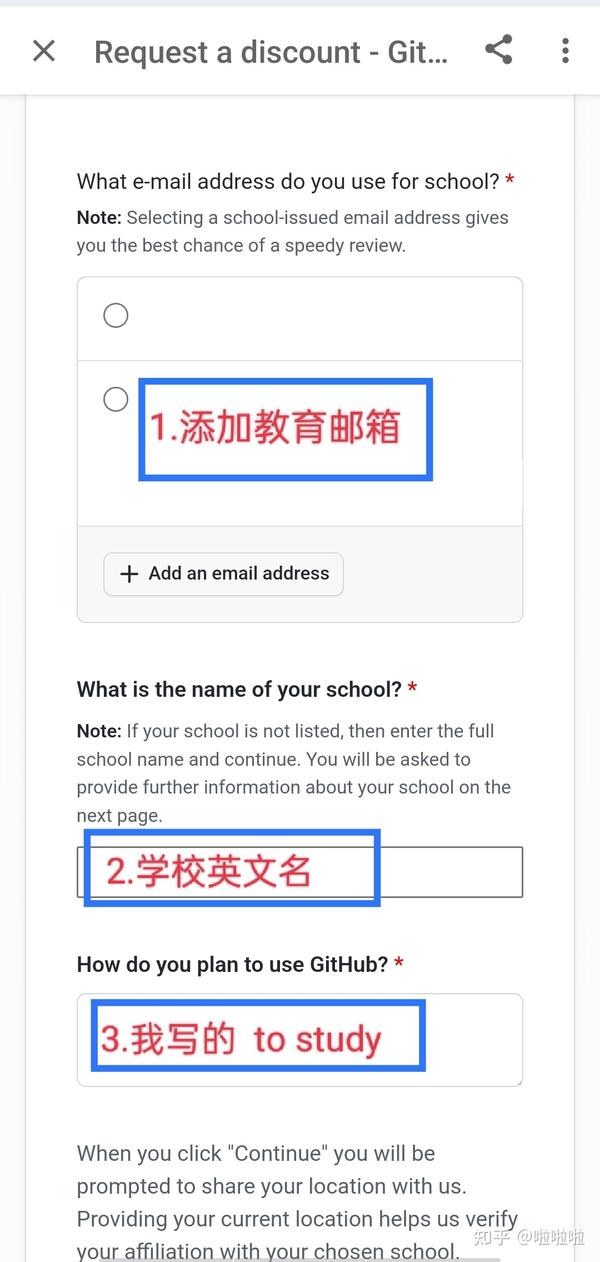Open the overflow menu
600x1262 pixels.
565,50
